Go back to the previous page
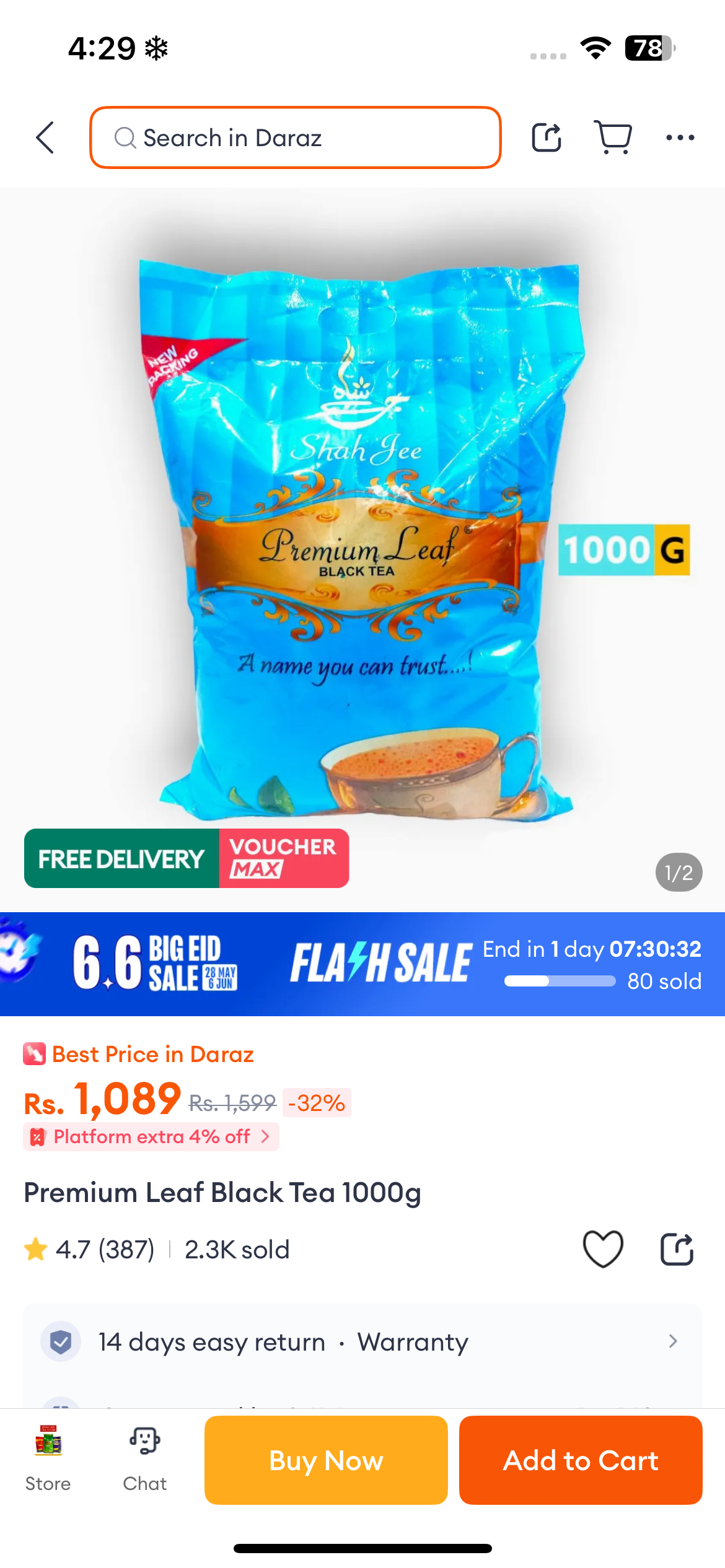Screen dimensions: 725x1568 (x=45, y=137)
